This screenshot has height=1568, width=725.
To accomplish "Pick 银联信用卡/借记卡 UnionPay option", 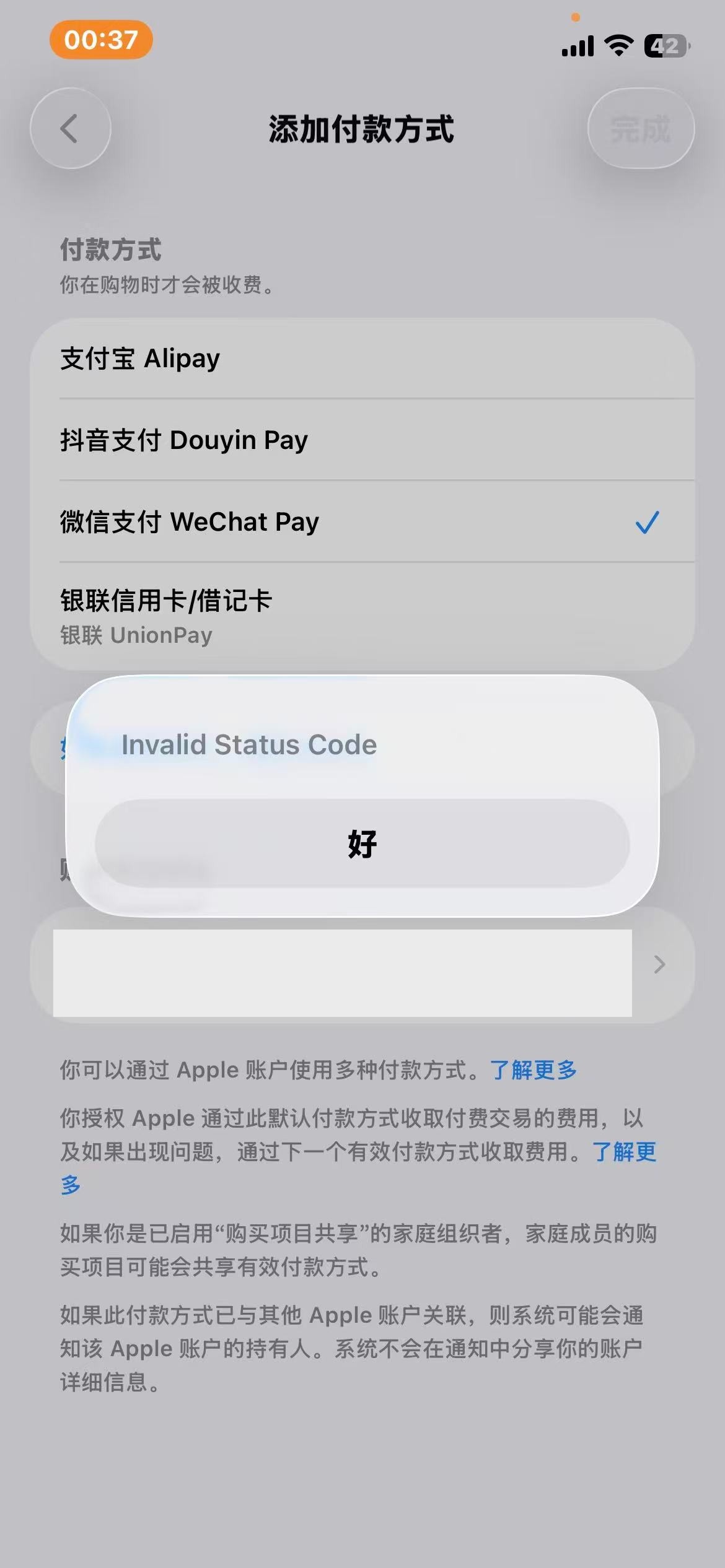I will pos(362,616).
